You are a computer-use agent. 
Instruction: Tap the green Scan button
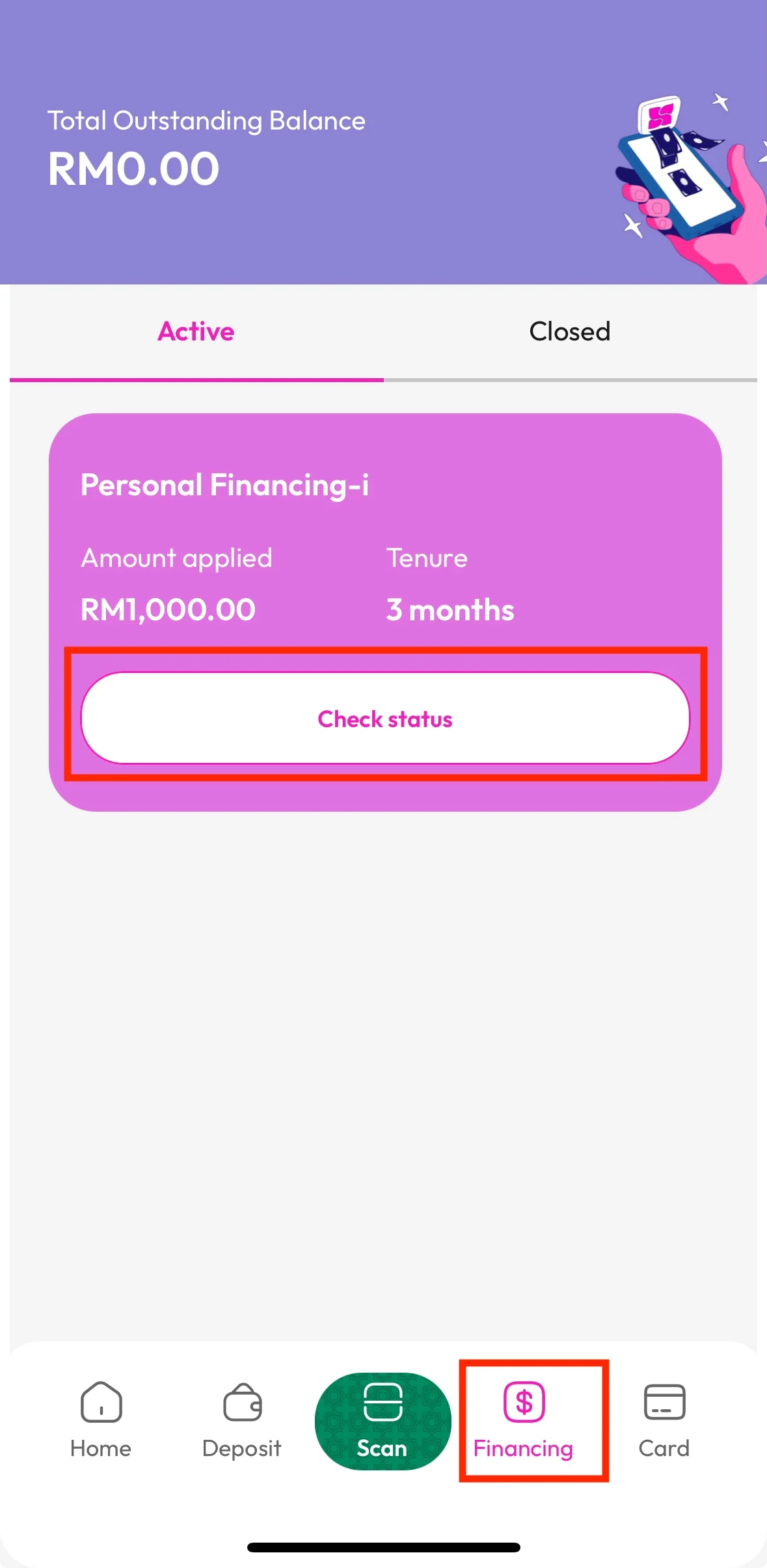(383, 1422)
